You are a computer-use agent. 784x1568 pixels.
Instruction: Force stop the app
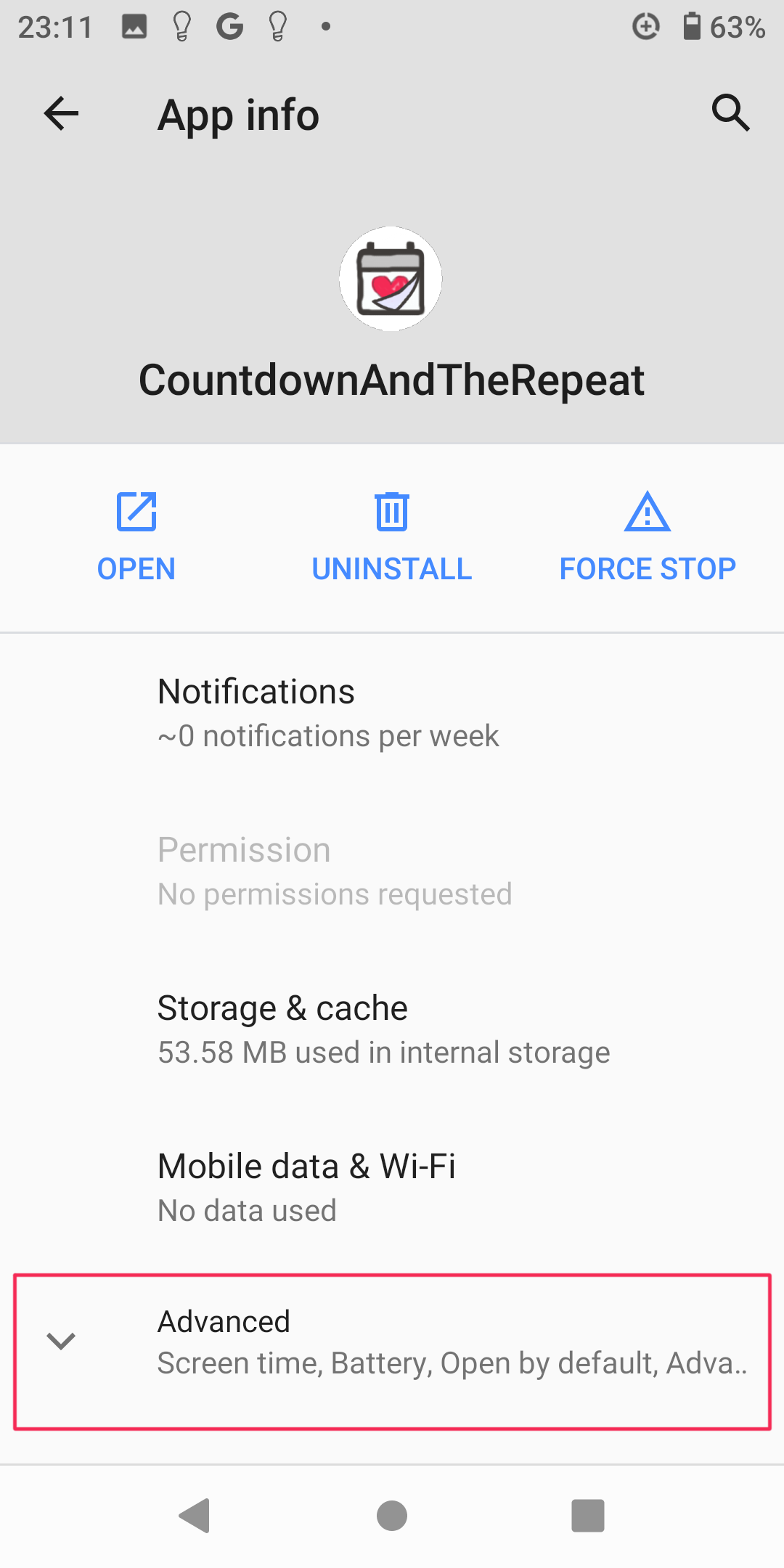point(647,537)
